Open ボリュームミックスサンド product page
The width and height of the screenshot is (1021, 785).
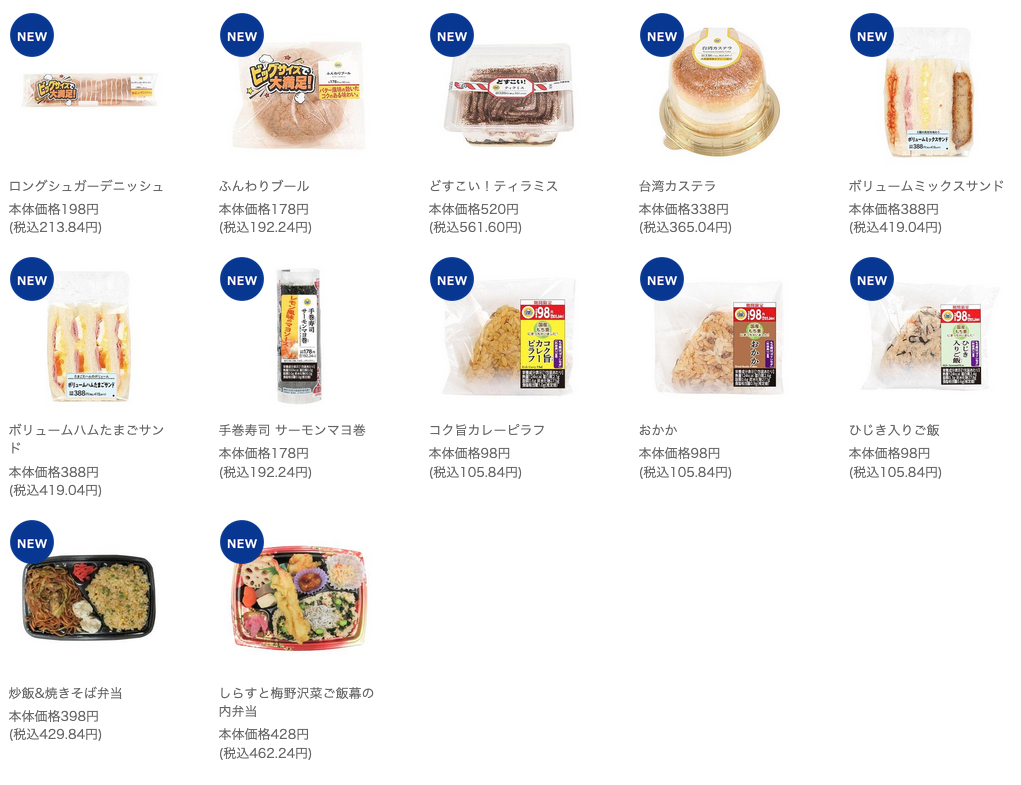tap(930, 92)
